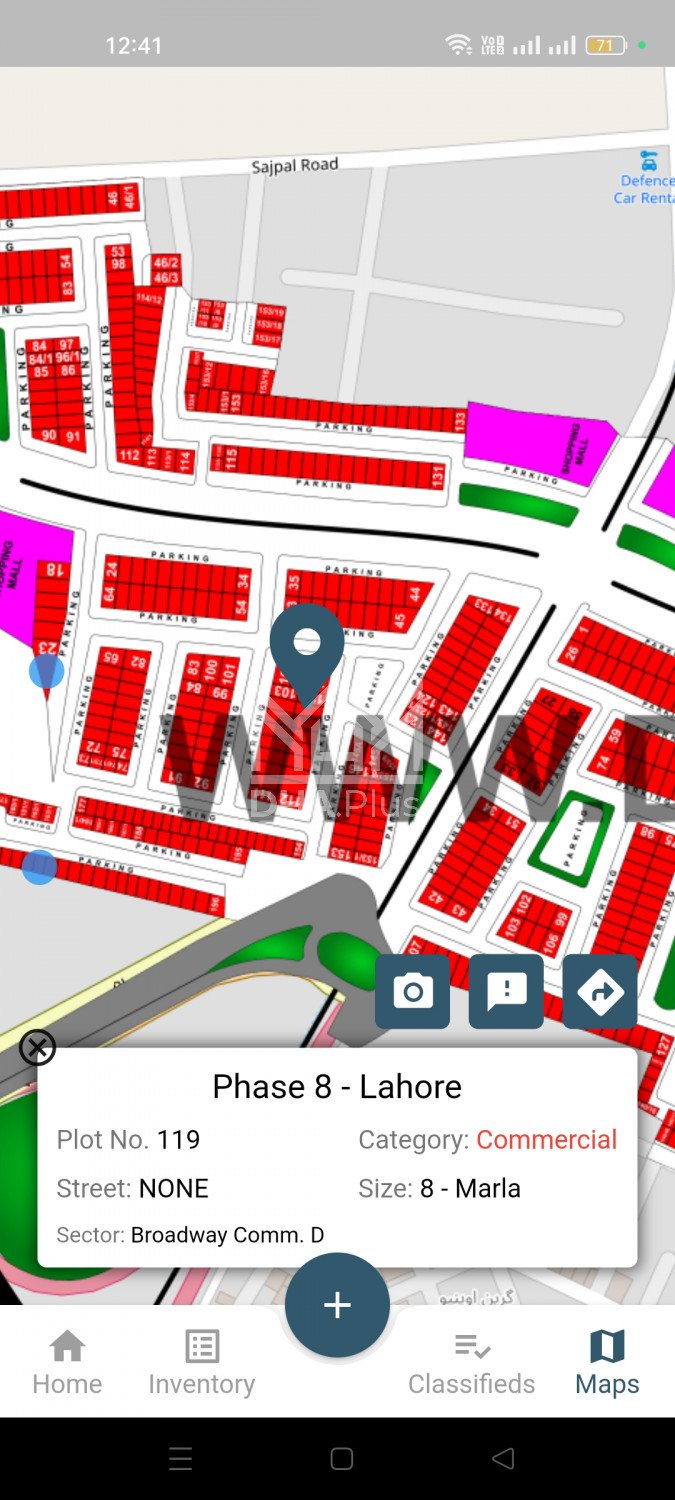The width and height of the screenshot is (675, 1500).
Task: Tap the system back button
Action: 503,1459
